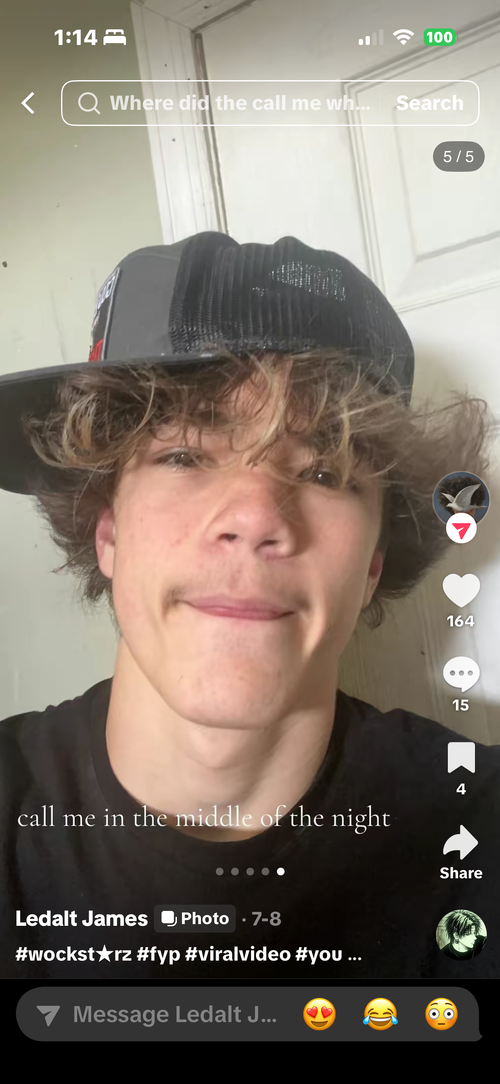This screenshot has height=1084, width=500.
Task: Send the laughing-crying emoji reaction
Action: [x=380, y=1014]
